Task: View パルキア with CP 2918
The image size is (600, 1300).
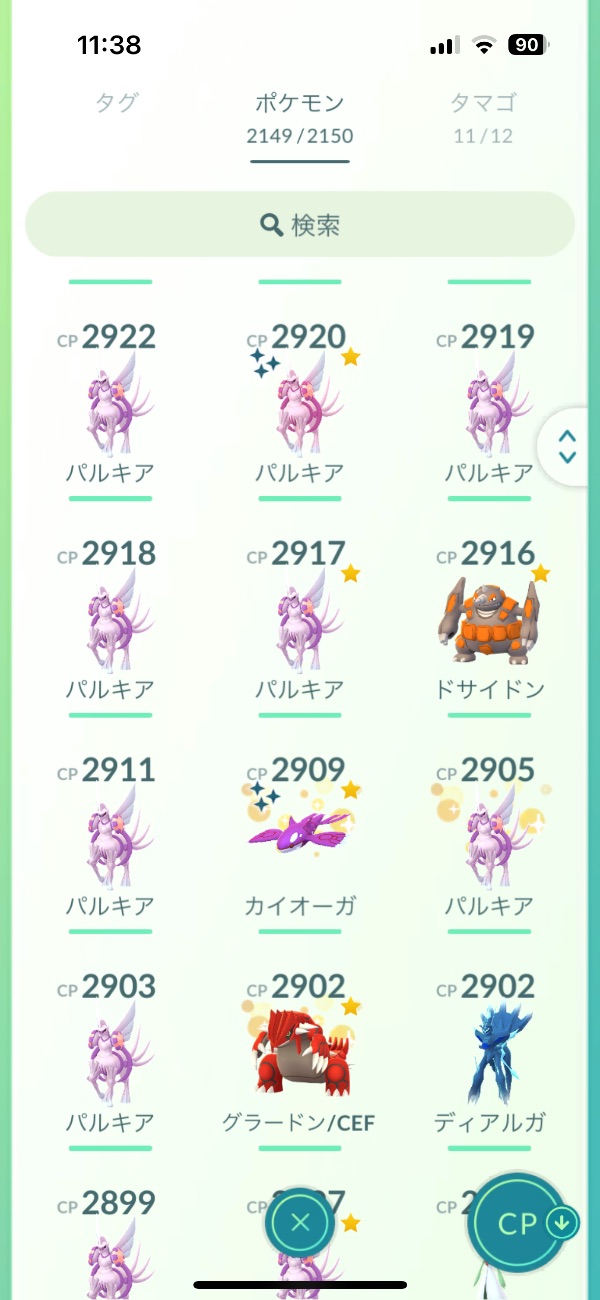Action: 110,628
